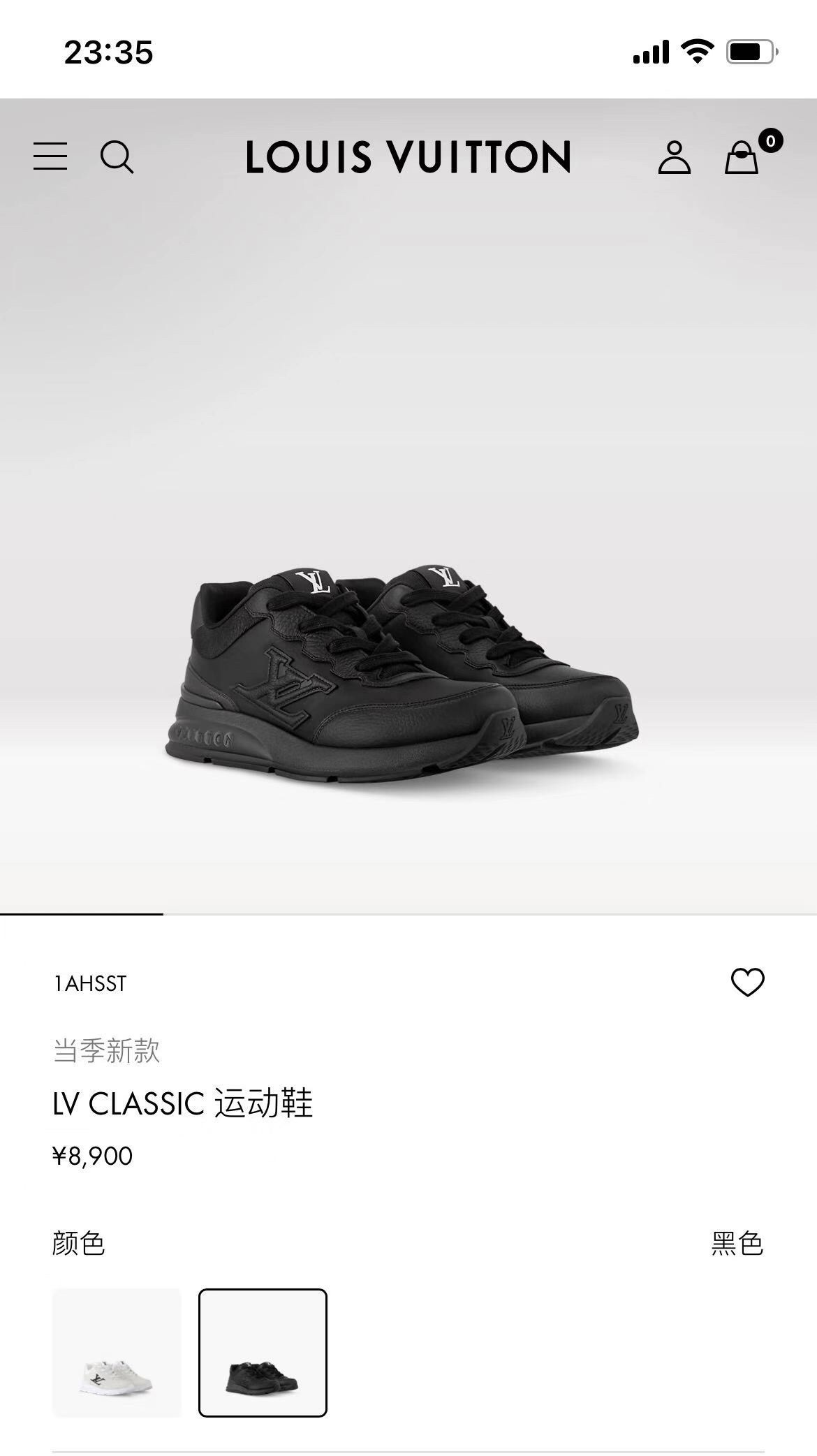Open the shopping bag

pos(742,156)
